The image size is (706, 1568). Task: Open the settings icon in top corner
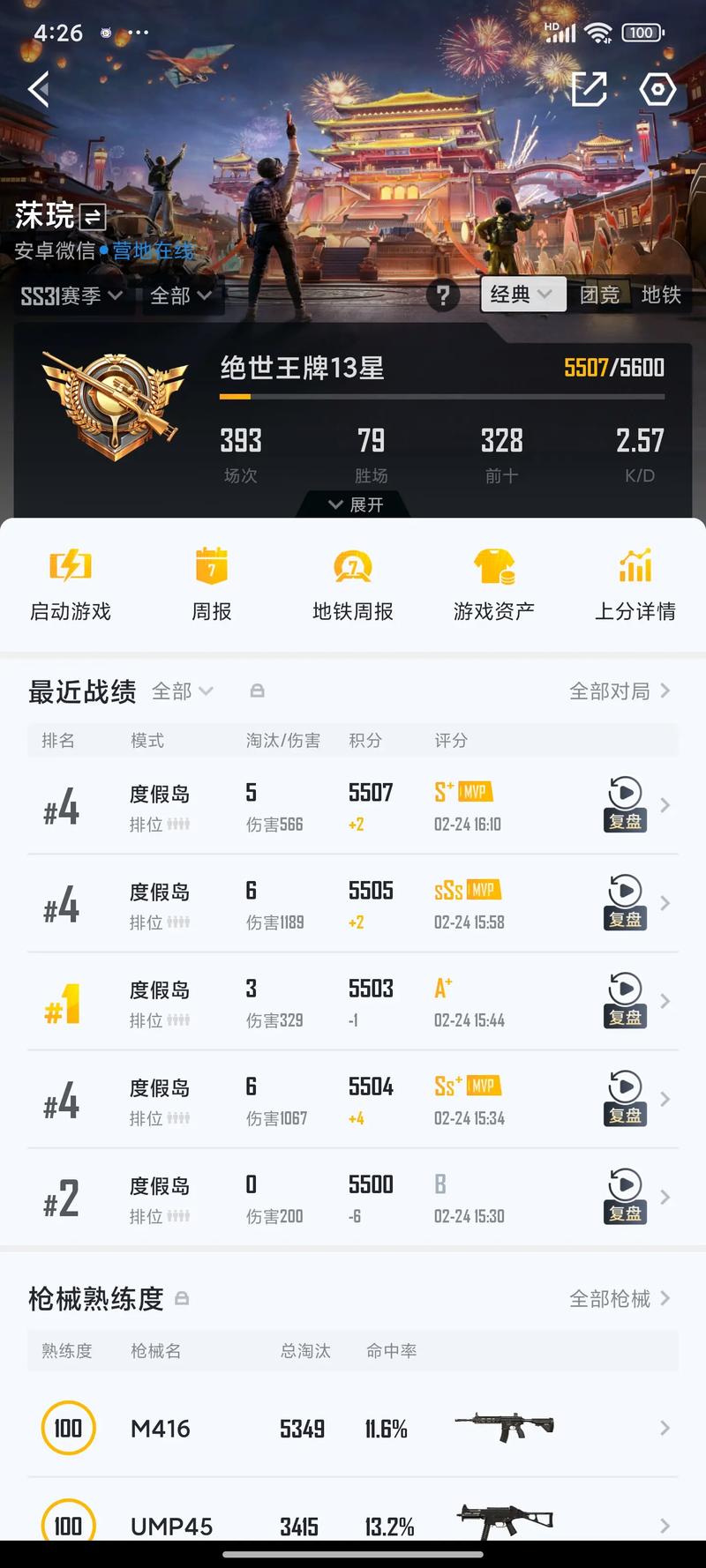pyautogui.click(x=657, y=89)
